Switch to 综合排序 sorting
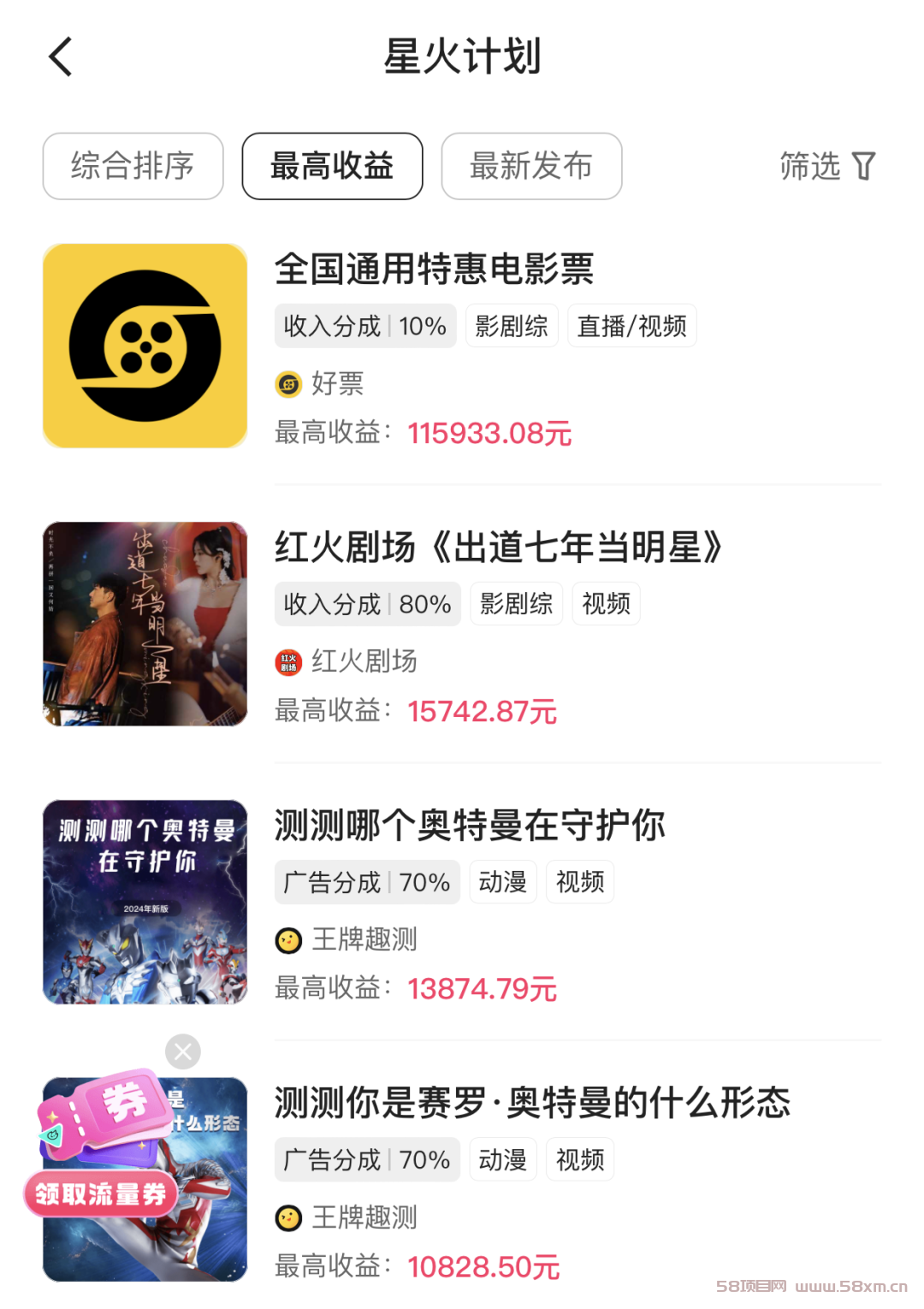This screenshot has height=1309, width=924. [x=133, y=166]
